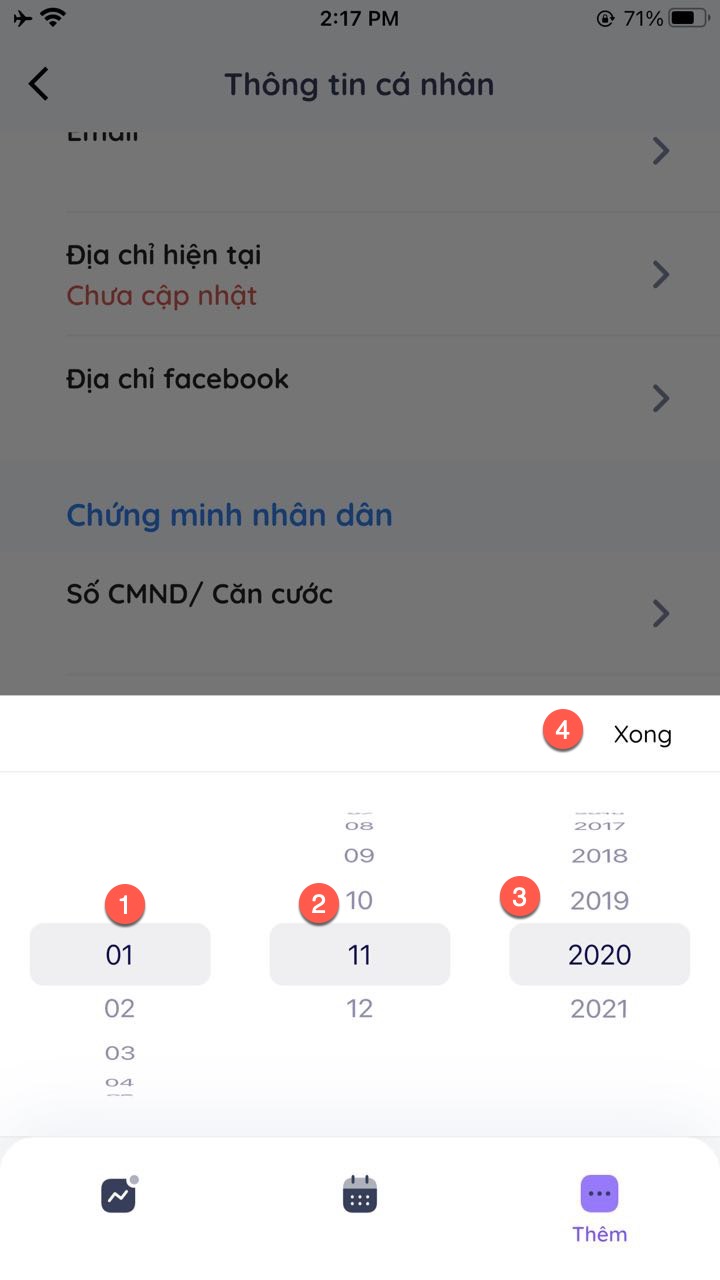Pick day 03 in the picker
This screenshot has width=720, height=1280.
tap(119, 1053)
